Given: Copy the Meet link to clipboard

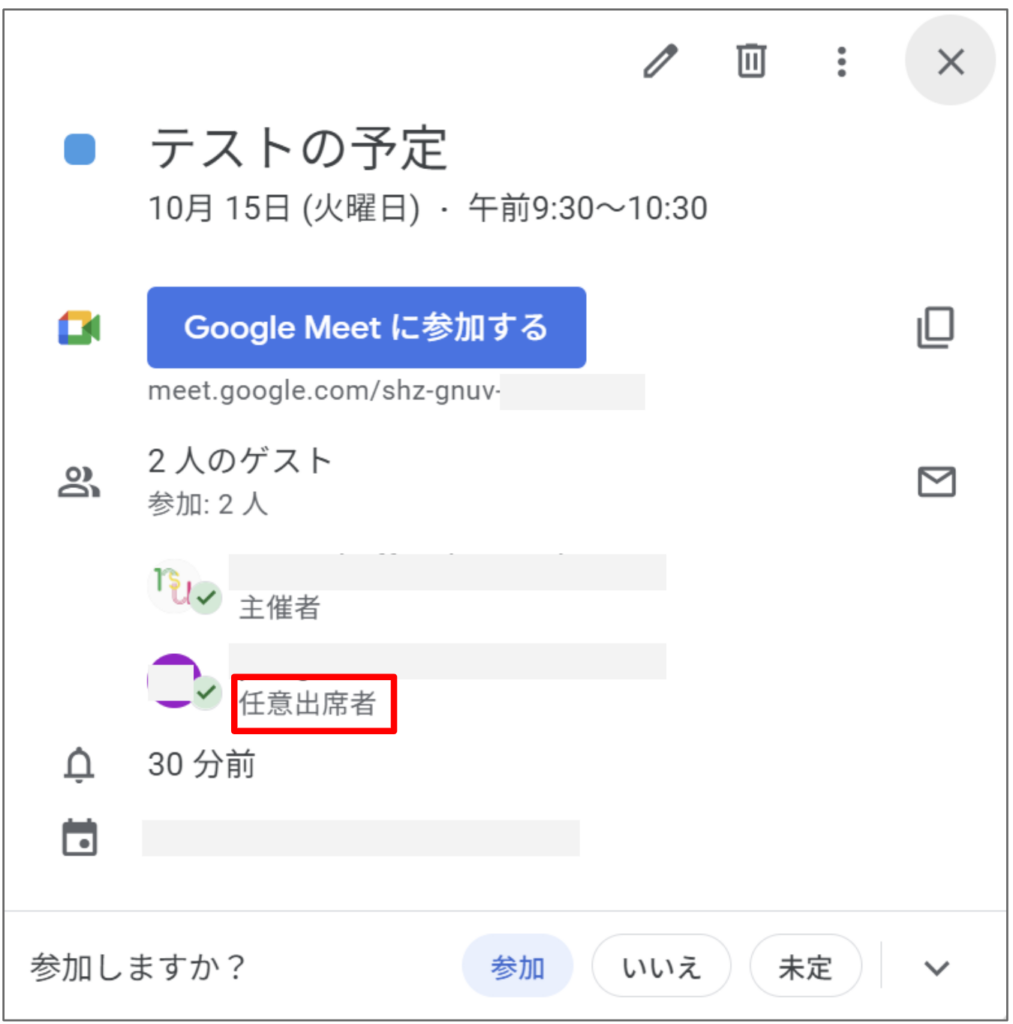Looking at the screenshot, I should pos(935,328).
